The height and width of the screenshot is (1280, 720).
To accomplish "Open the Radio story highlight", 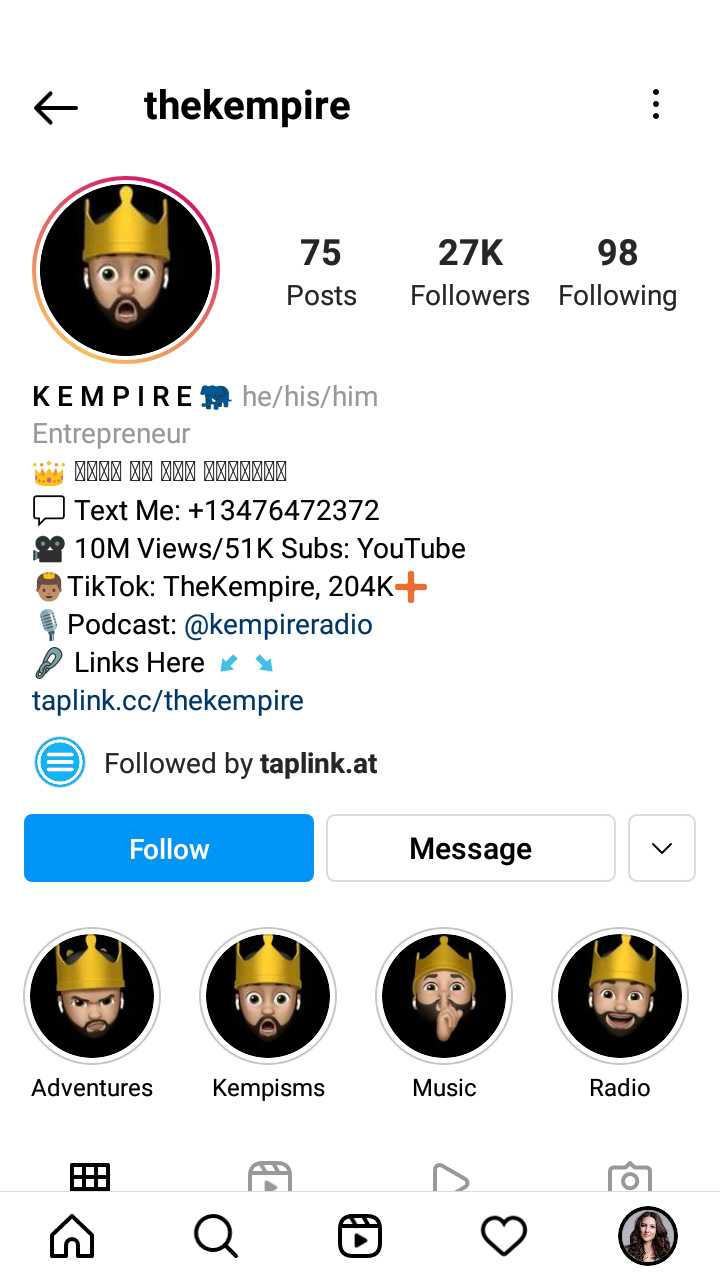I will pyautogui.click(x=620, y=996).
